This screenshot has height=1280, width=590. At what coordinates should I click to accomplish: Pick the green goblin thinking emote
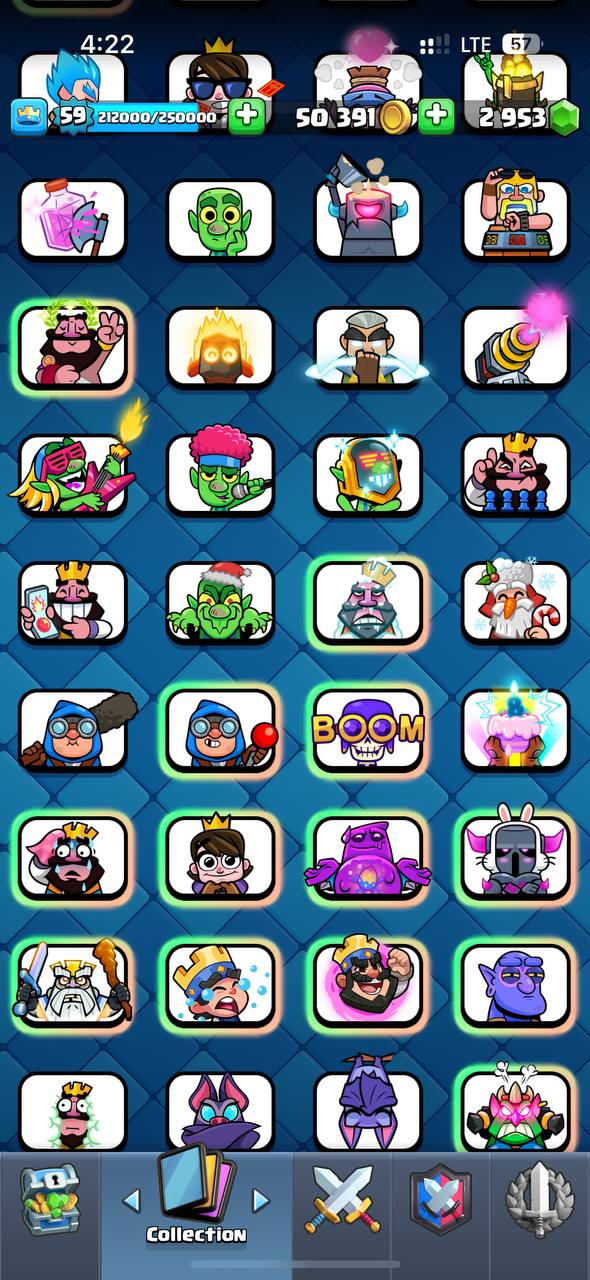coord(220,219)
